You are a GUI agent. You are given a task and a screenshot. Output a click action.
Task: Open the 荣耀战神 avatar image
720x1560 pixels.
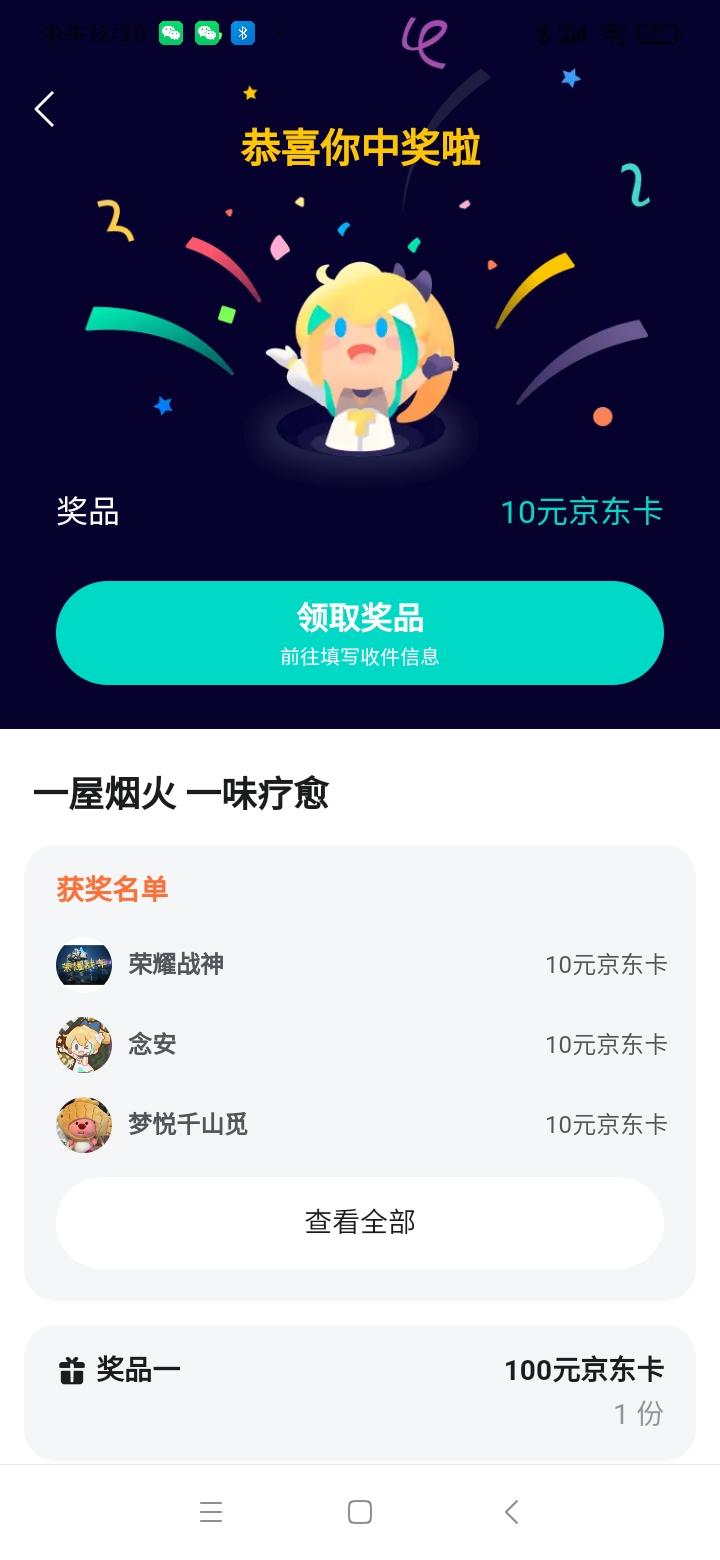click(x=83, y=964)
